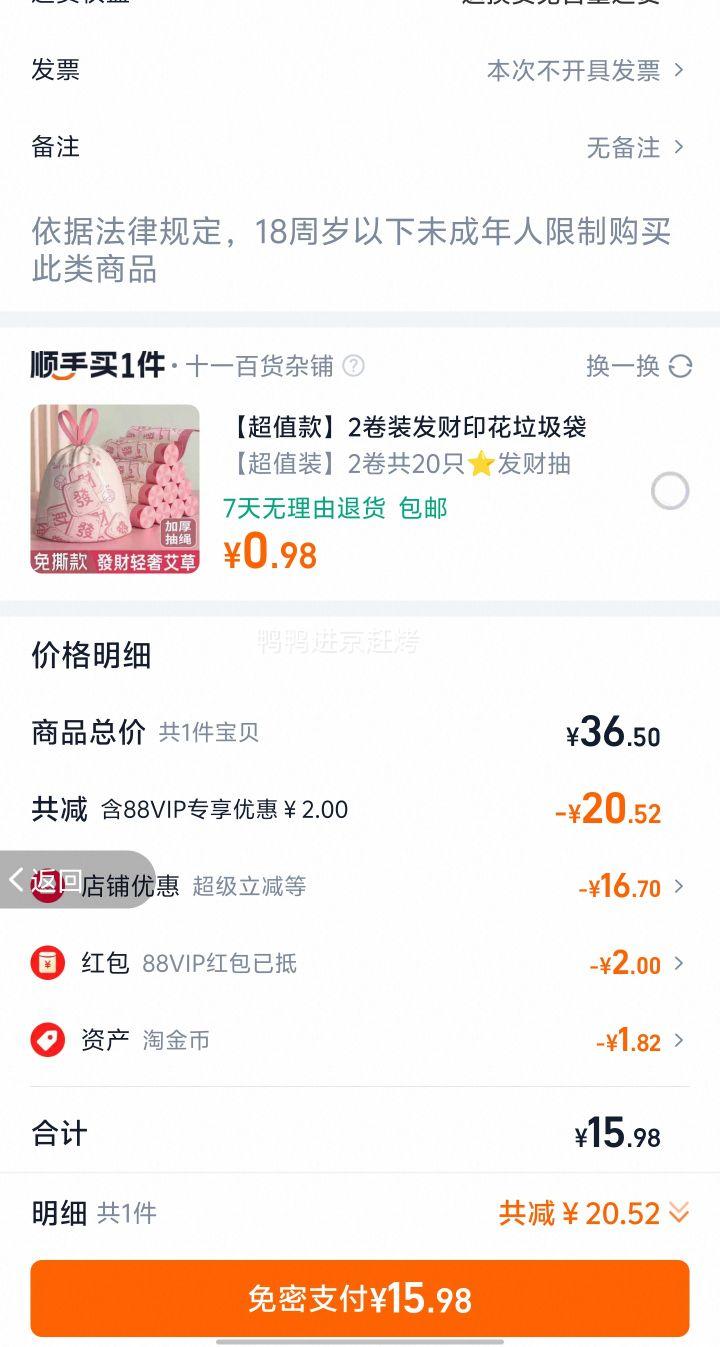Click the 红包 red envelope icon

(x=48, y=964)
